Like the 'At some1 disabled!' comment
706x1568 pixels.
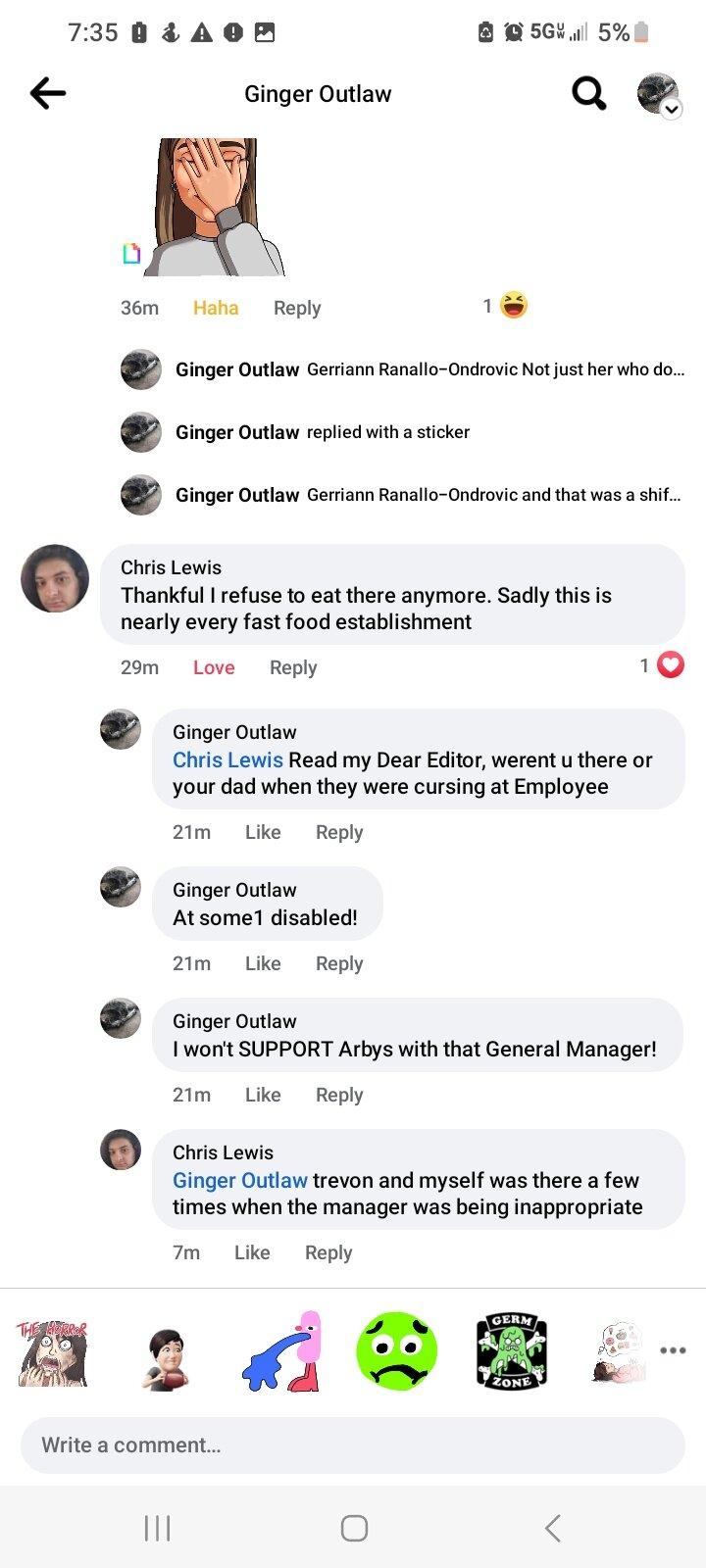(263, 963)
